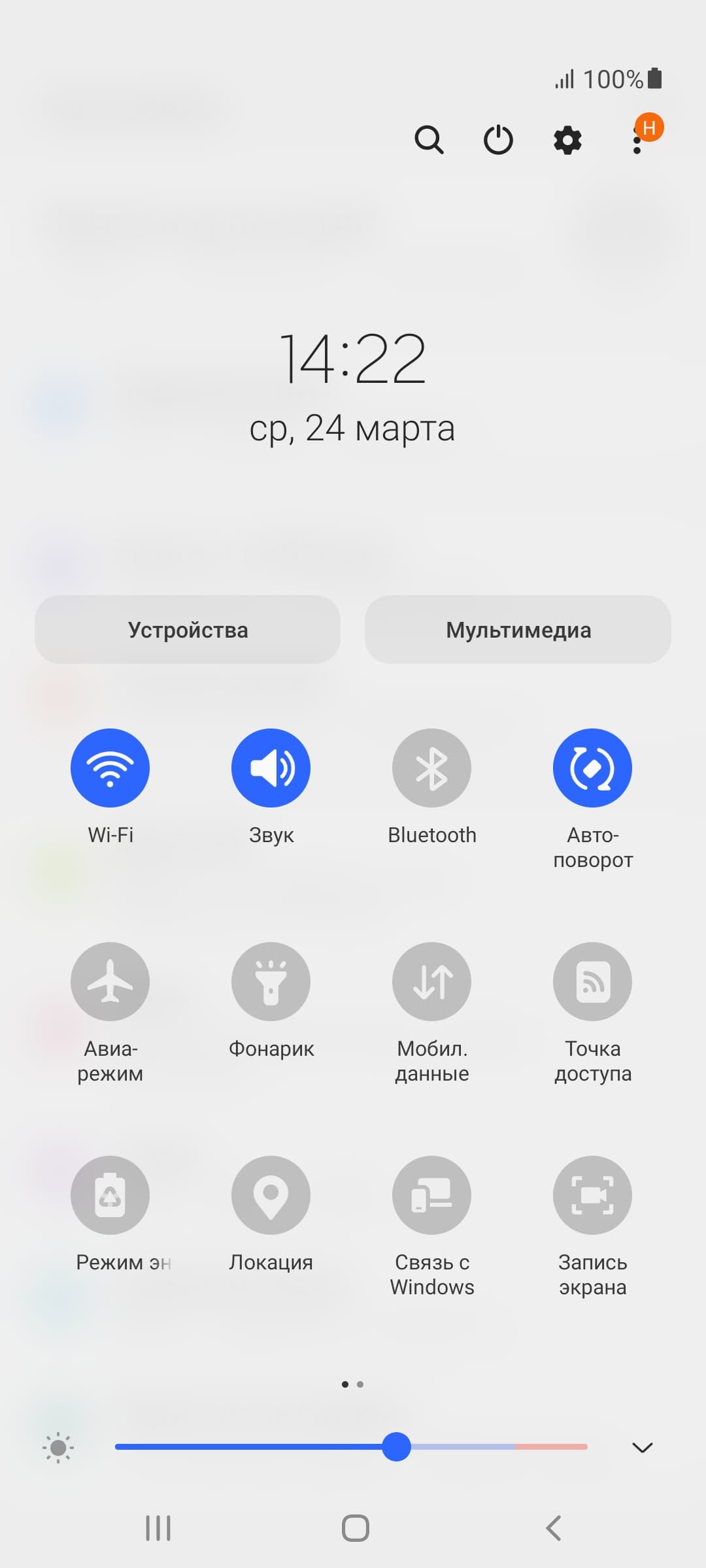Open search in quick panel
The width and height of the screenshot is (706, 1568).
429,140
